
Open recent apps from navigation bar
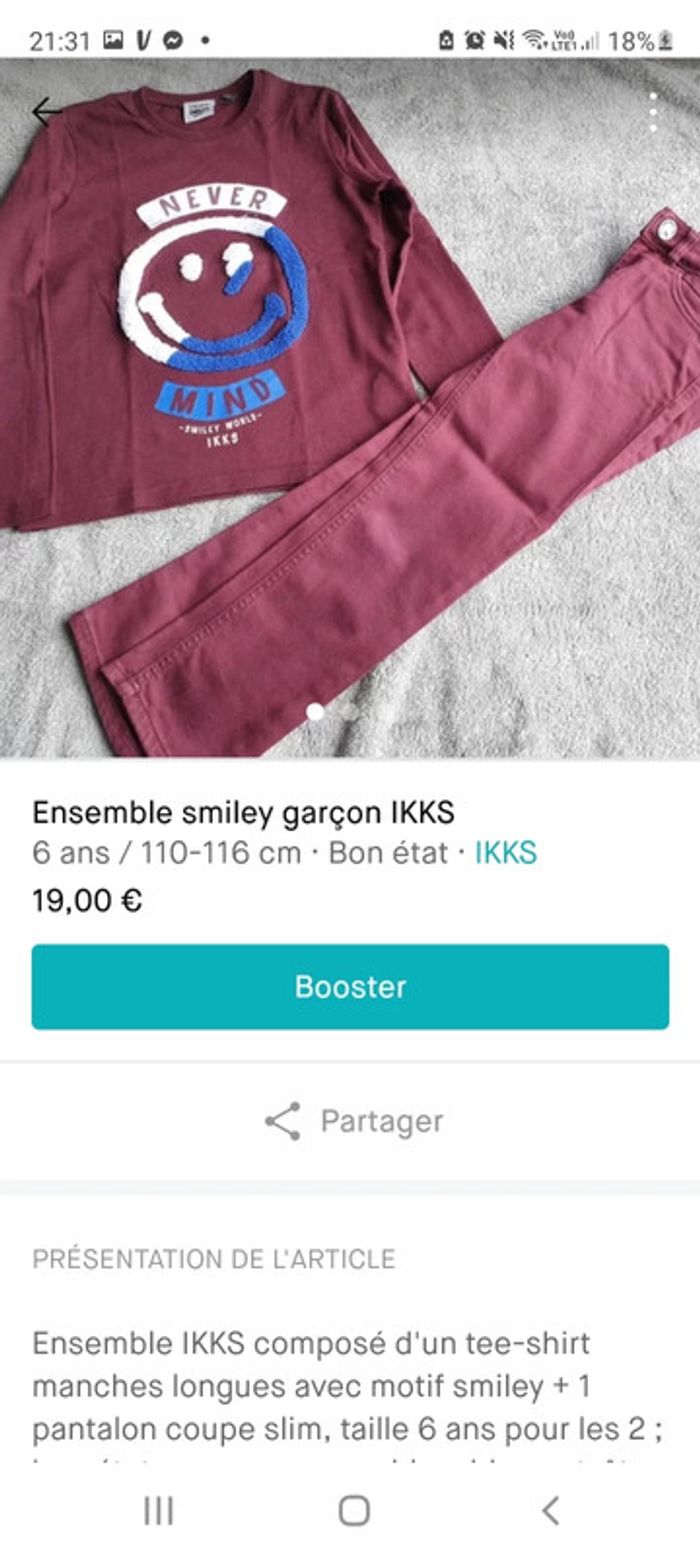click(x=158, y=1510)
